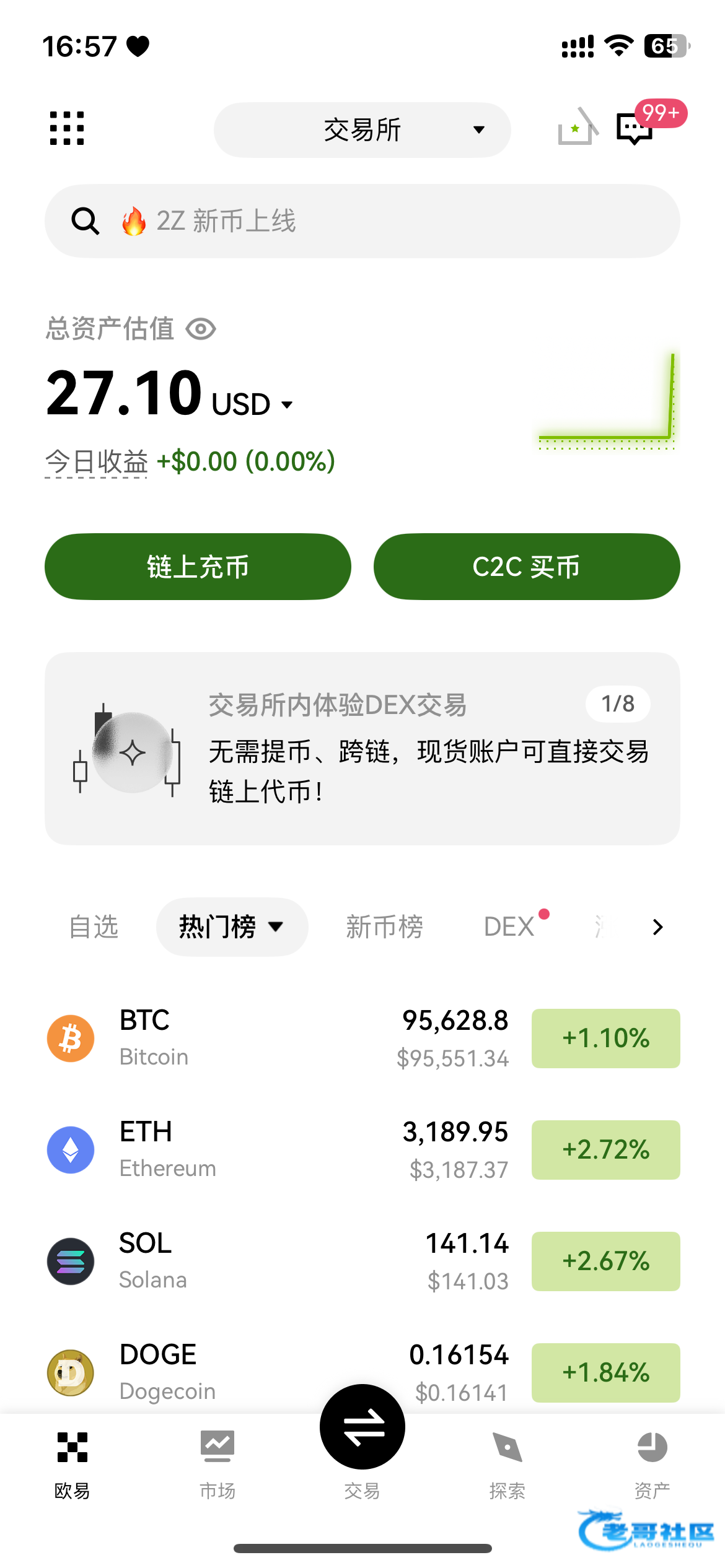The height and width of the screenshot is (1568, 725).
Task: Tap the C2C 买币 button
Action: point(527,567)
